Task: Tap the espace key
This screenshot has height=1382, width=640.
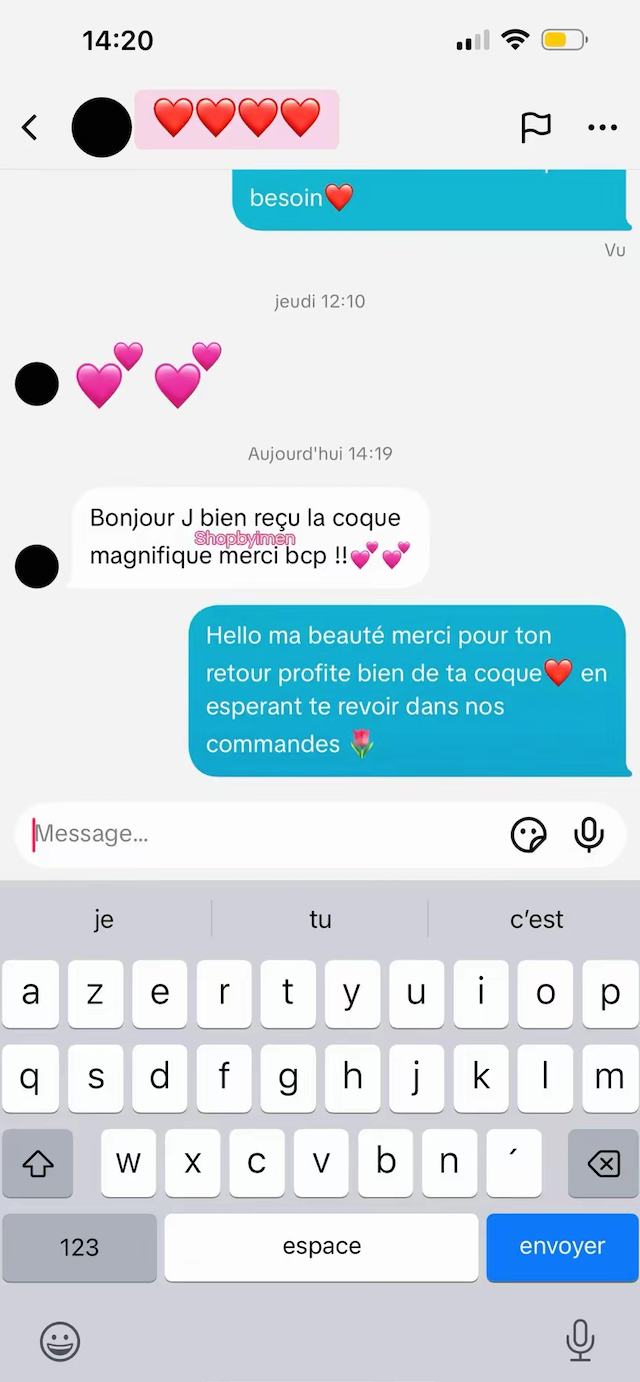Action: (321, 1247)
